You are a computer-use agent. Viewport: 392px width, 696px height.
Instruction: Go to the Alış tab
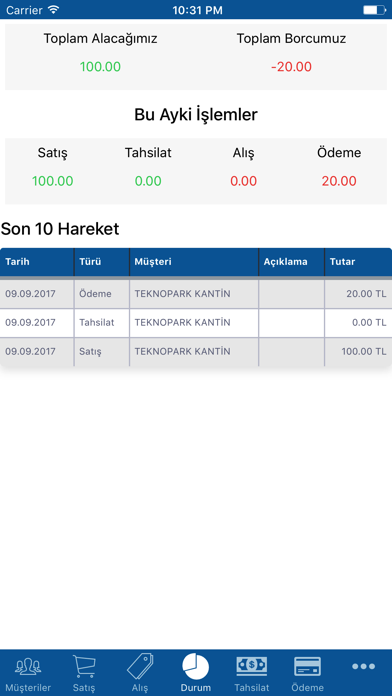coord(140,673)
